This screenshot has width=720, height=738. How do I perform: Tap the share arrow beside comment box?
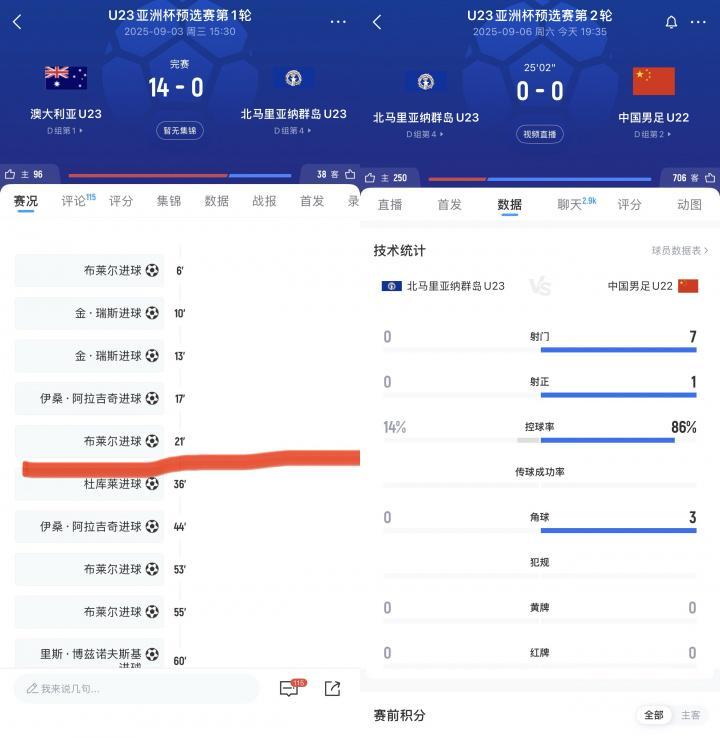click(331, 687)
